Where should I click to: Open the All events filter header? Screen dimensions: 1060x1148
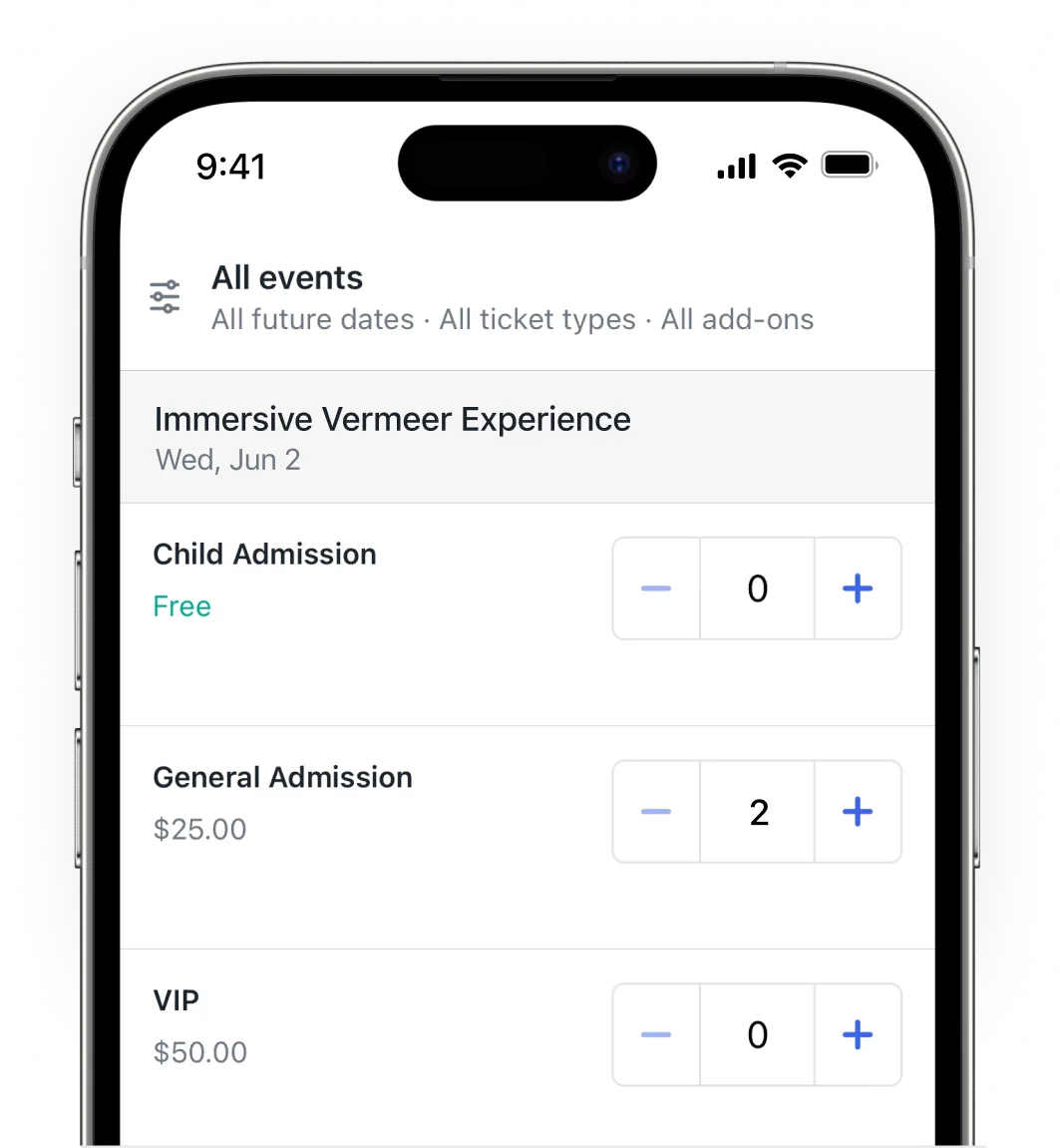pyautogui.click(x=287, y=277)
